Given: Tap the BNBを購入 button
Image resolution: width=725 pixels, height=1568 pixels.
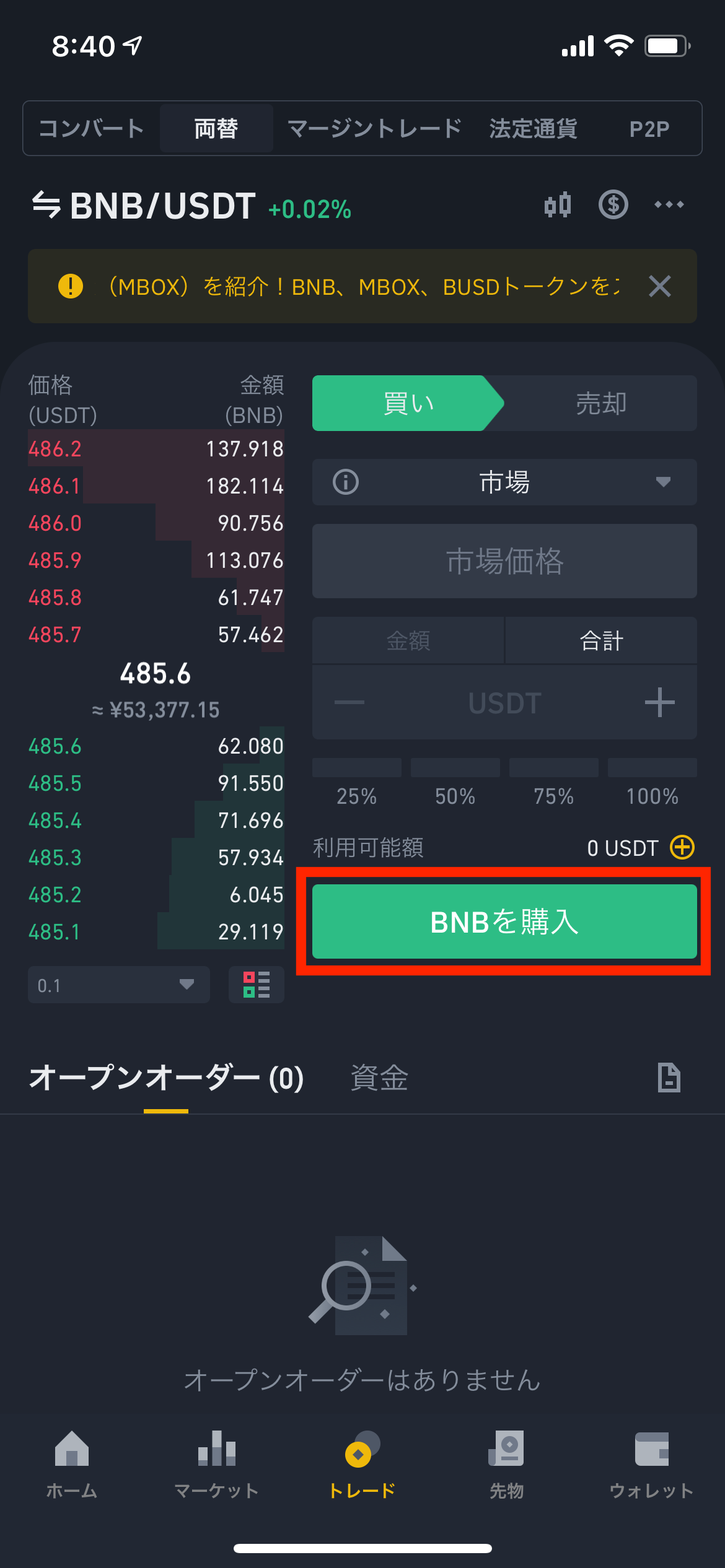Looking at the screenshot, I should tap(504, 921).
